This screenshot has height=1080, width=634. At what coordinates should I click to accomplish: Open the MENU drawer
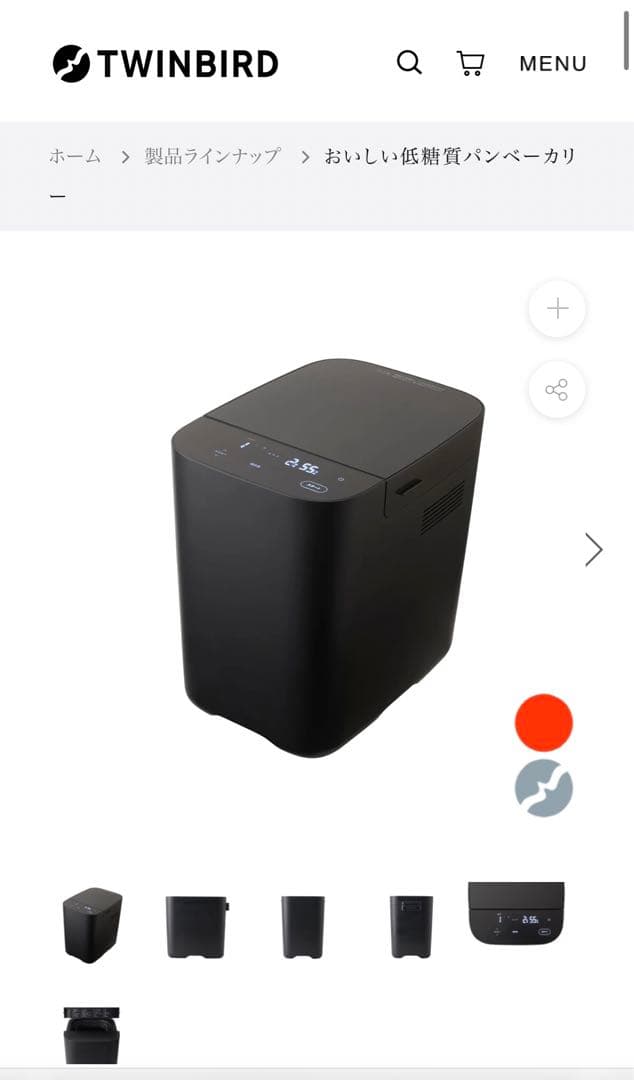pos(552,64)
